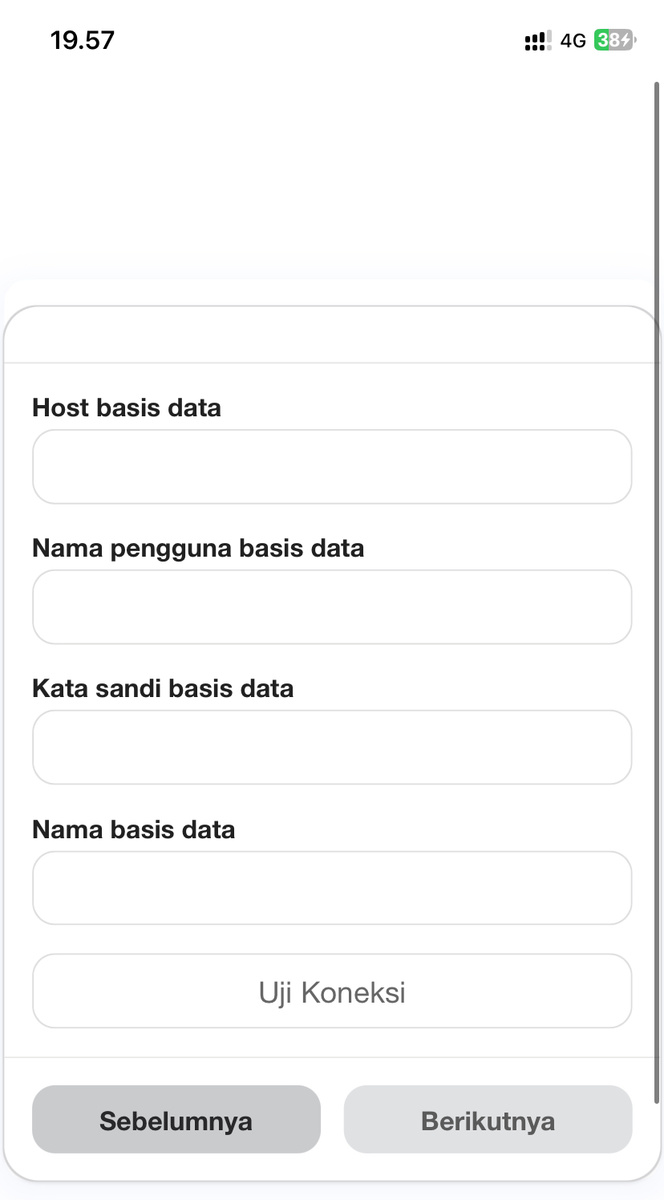Focus the Host basis data field

click(332, 467)
